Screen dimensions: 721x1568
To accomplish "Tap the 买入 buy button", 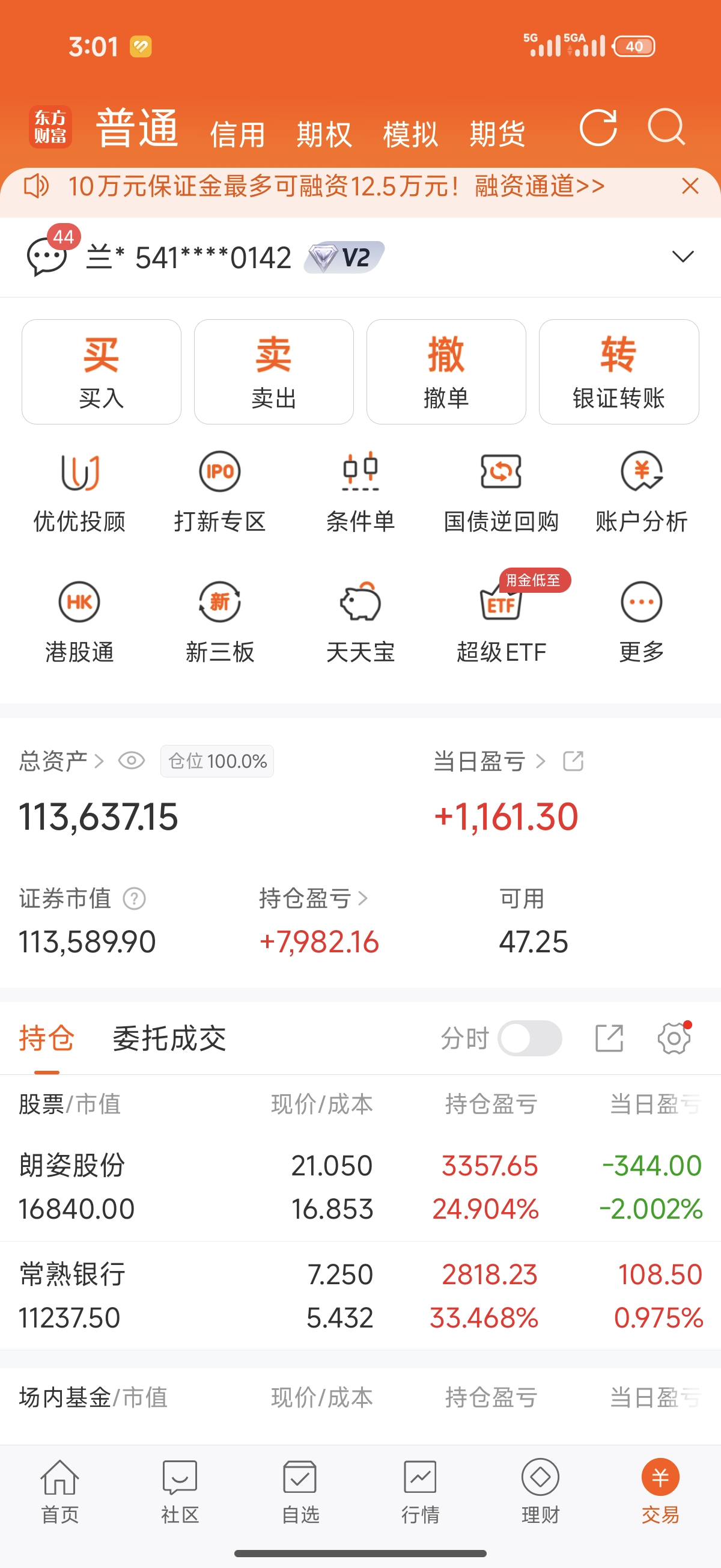I will 102,372.
